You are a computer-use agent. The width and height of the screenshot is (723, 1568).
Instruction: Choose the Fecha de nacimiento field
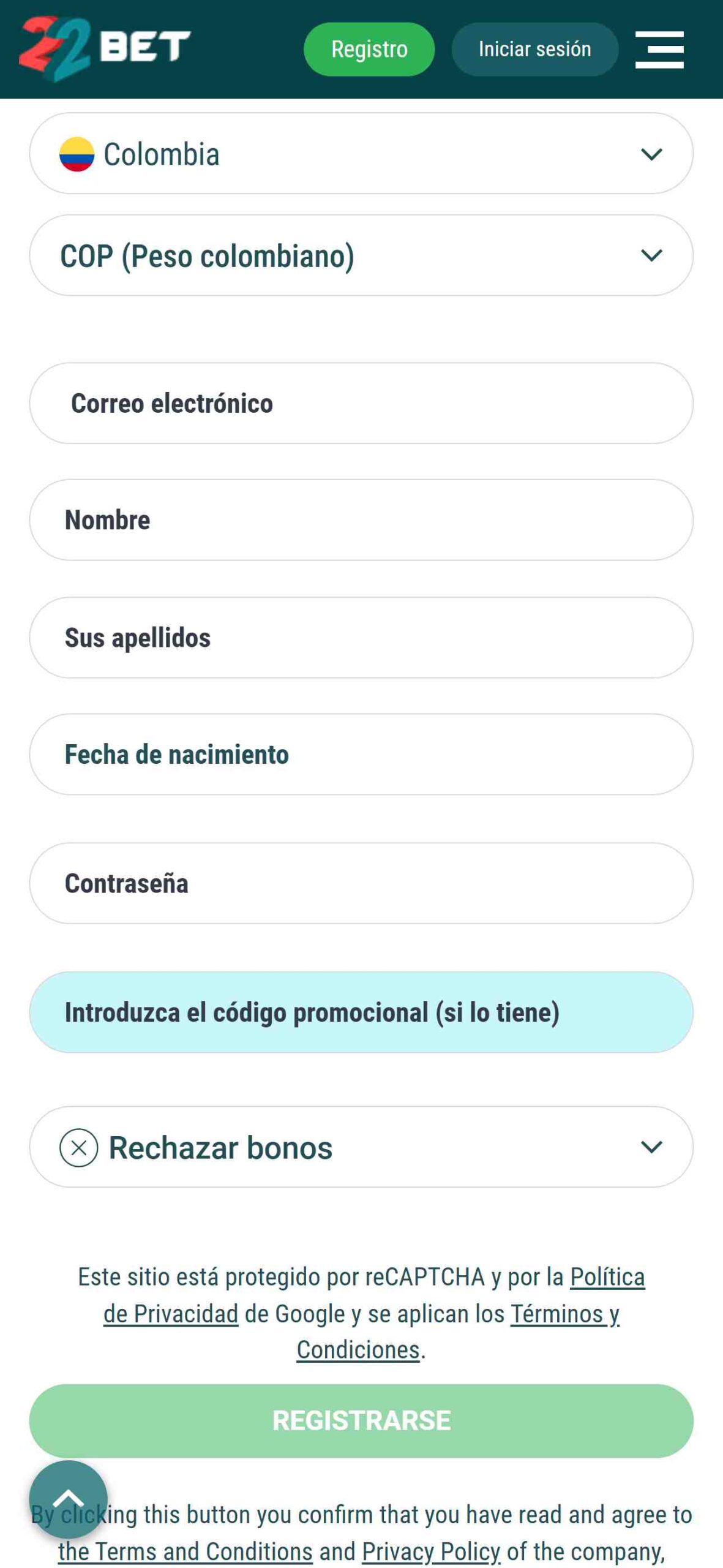[361, 754]
